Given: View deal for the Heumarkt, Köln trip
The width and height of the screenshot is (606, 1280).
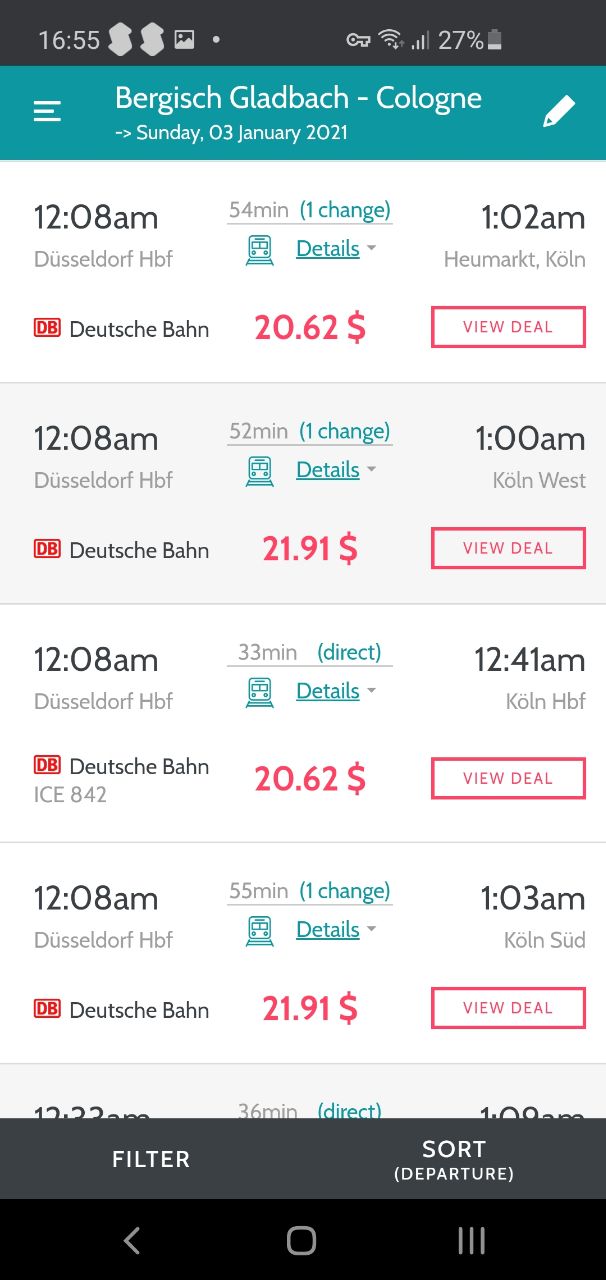Looking at the screenshot, I should point(508,327).
